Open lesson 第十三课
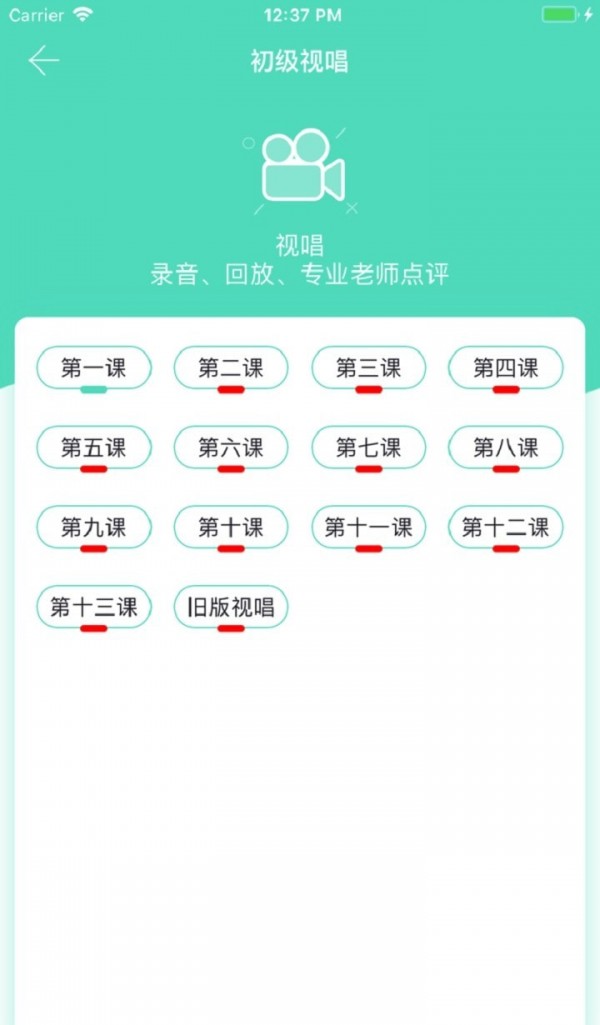This screenshot has height=1025, width=600. [x=93, y=607]
